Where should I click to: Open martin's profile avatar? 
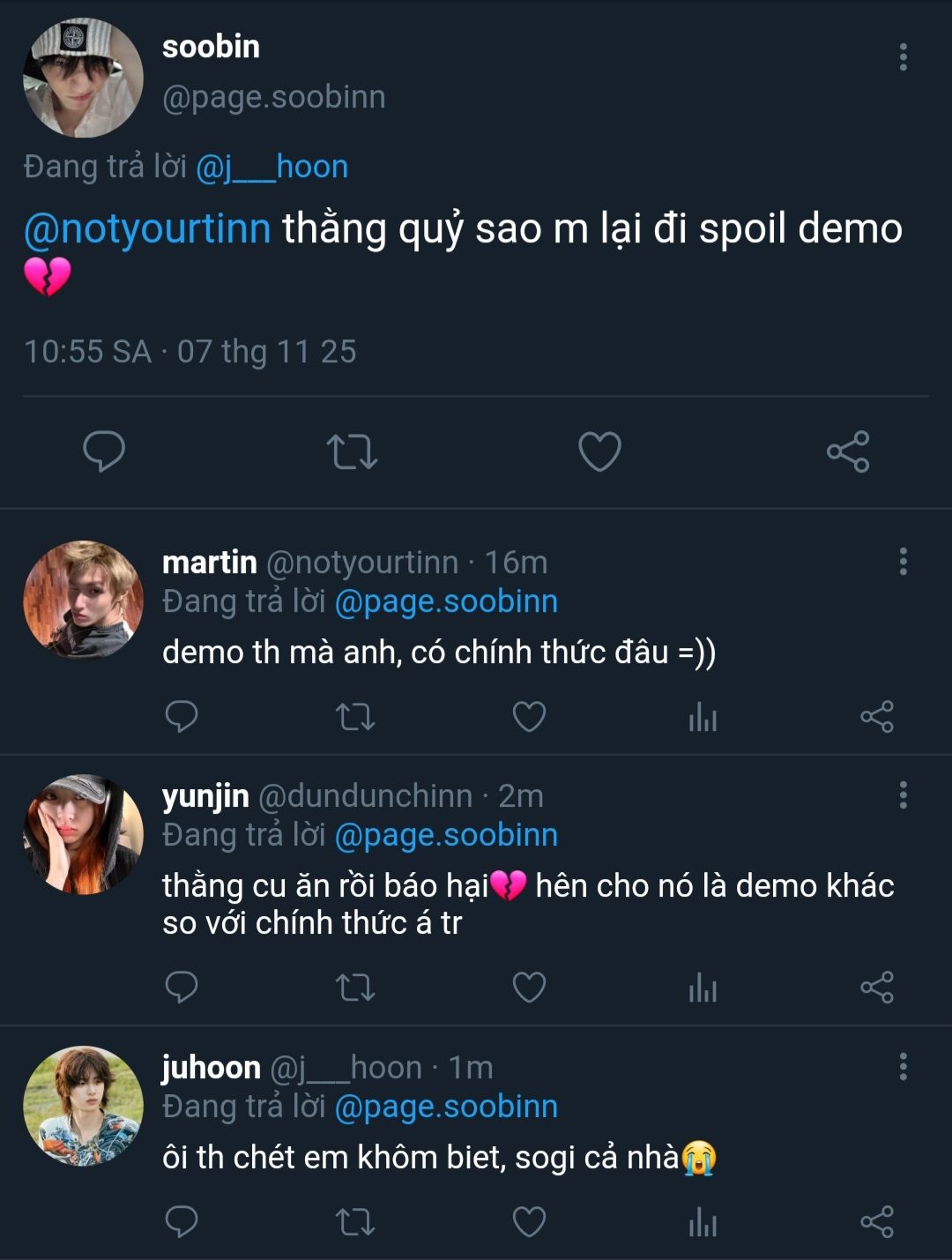83,600
